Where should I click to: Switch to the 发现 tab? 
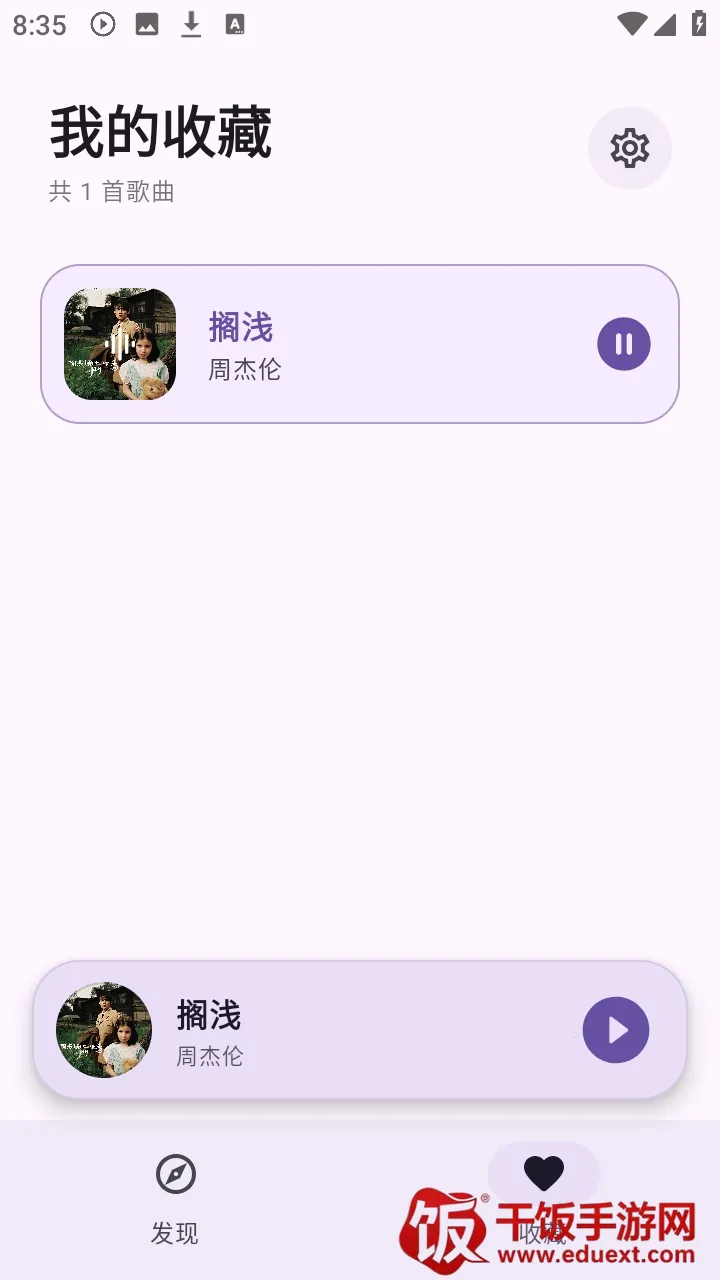click(176, 1198)
